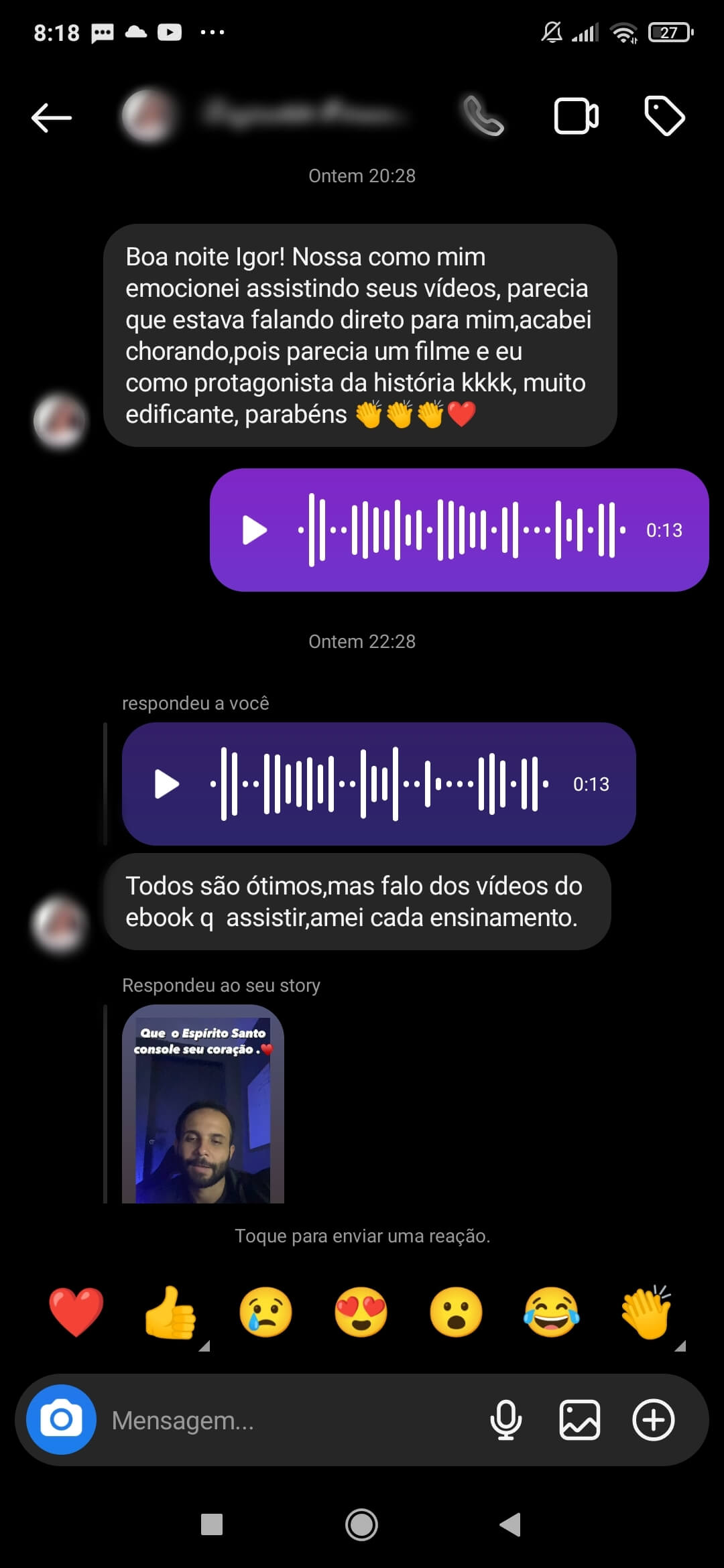React with the heart eyes emoji
Screen dimensions: 724x1568
361,1311
